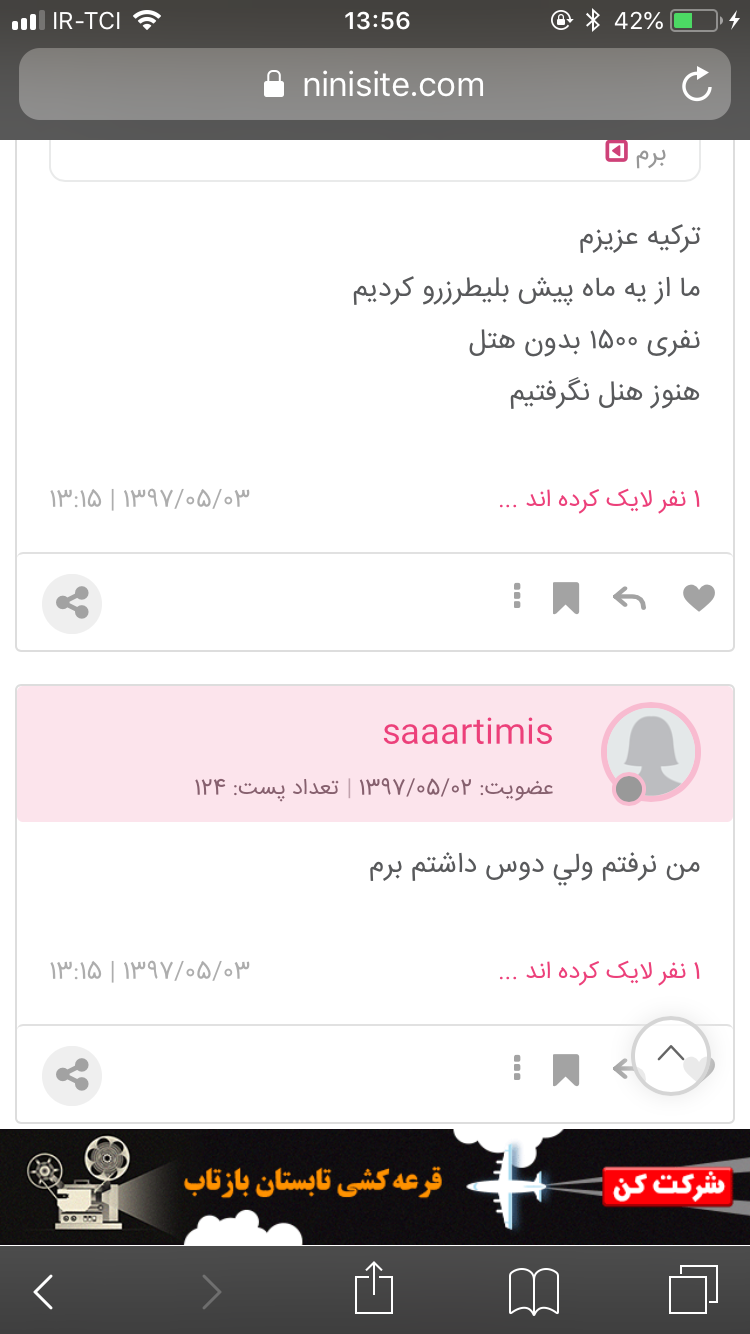Reply to the Turkey tickets post
750x1334 pixels.
point(629,599)
